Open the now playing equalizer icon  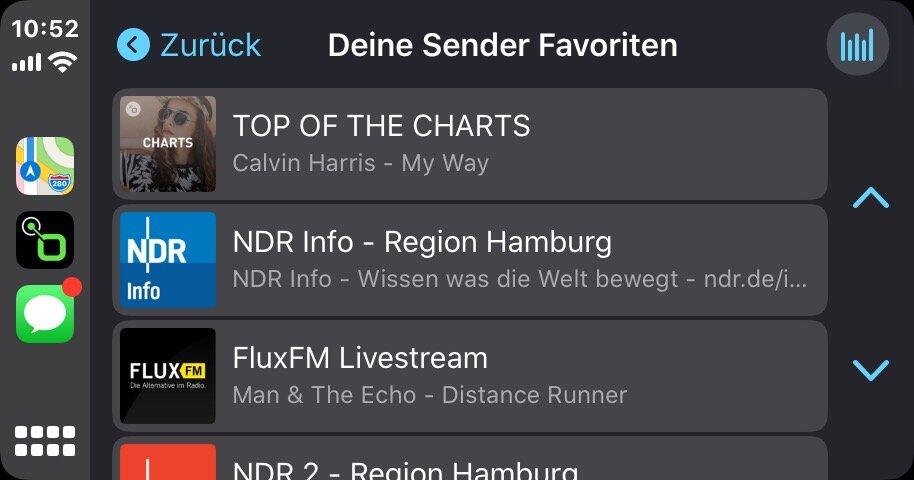coord(857,45)
